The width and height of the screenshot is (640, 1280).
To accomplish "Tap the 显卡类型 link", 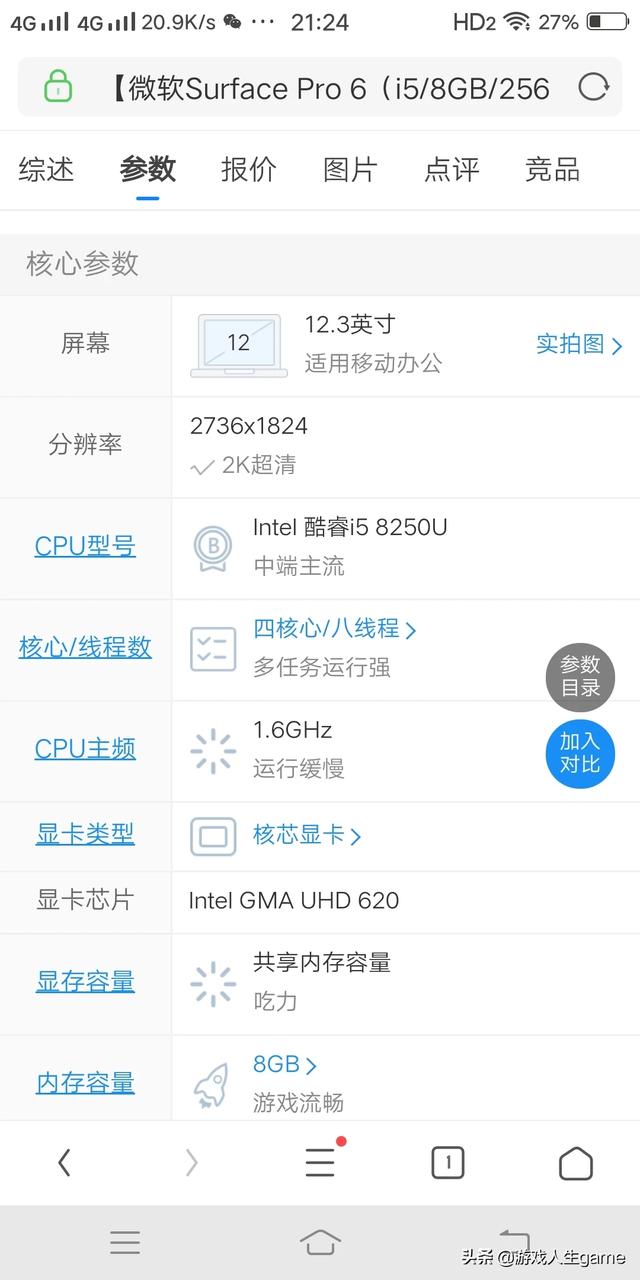I will tap(85, 834).
